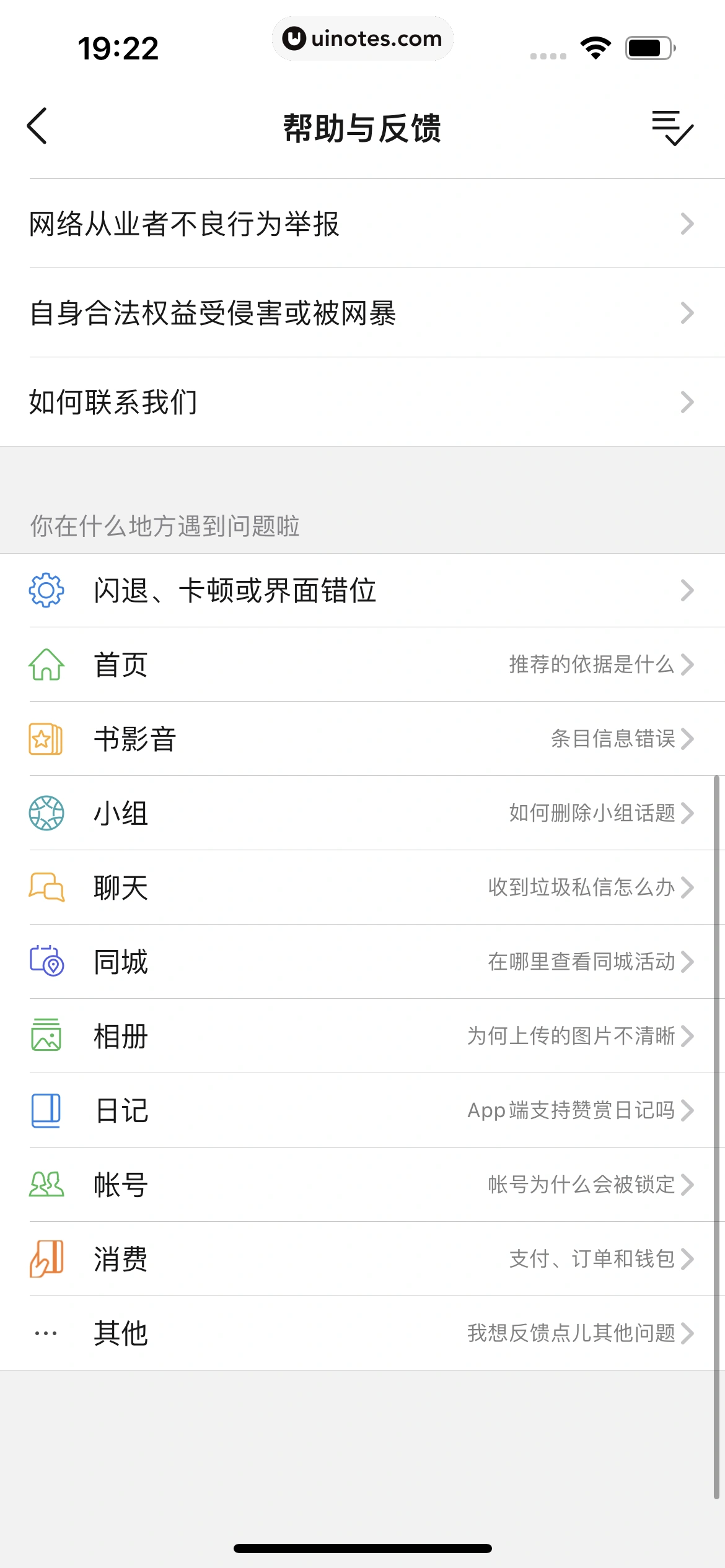The width and height of the screenshot is (725, 1568).
Task: Click the globe icon next to 小组
Action: [x=46, y=814]
